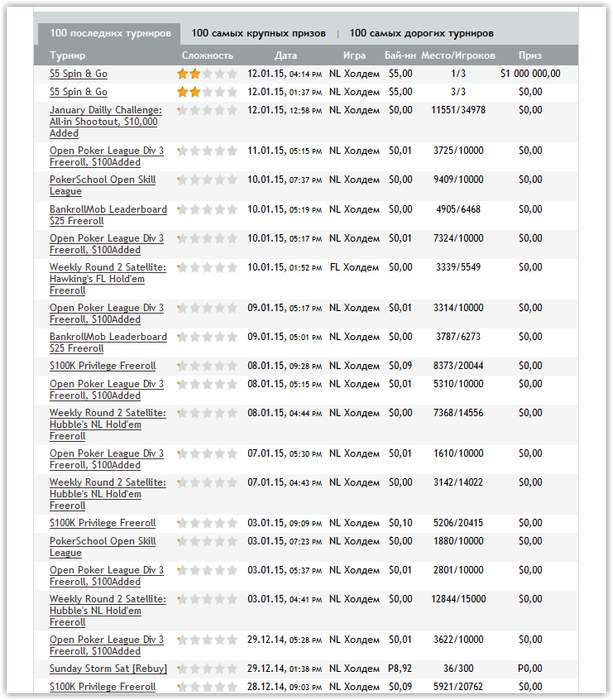Open Sunday Storm Sat [Rebuy] tournament

click(108, 668)
